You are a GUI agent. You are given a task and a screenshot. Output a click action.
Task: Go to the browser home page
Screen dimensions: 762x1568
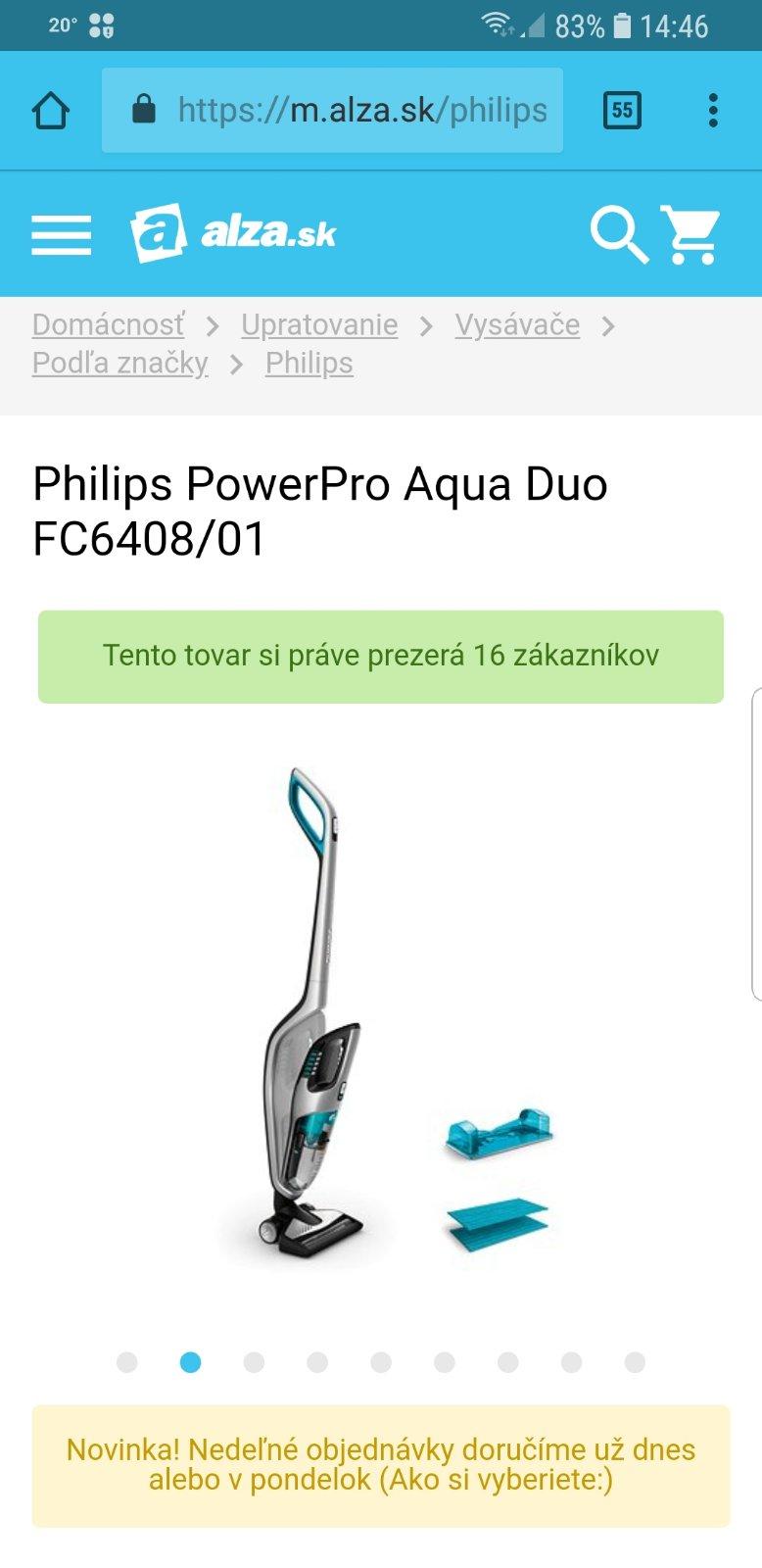[51, 110]
